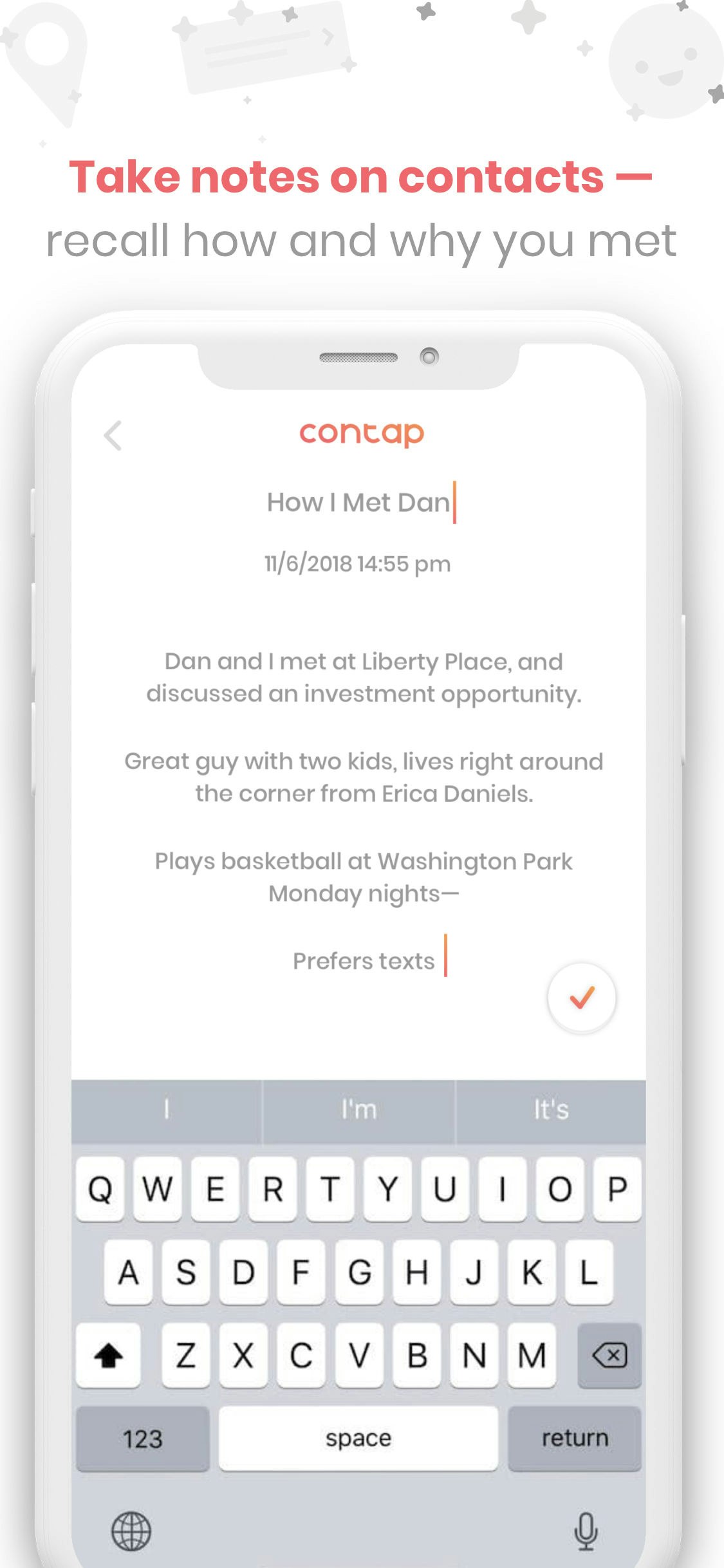Select the "I" predictive text suggestion

pyautogui.click(x=165, y=1109)
